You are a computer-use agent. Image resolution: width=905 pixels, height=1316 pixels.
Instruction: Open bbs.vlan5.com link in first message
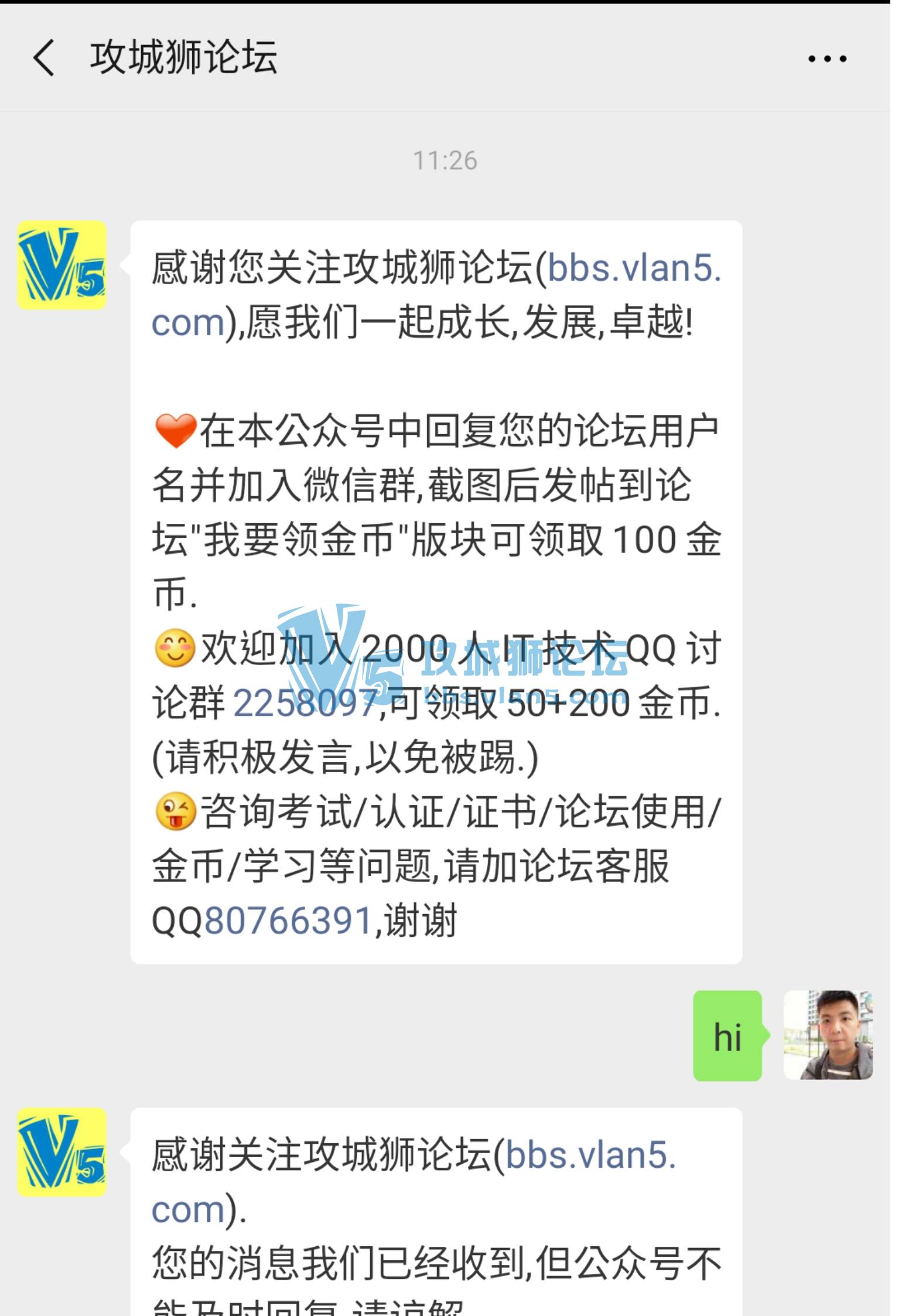coord(633,268)
